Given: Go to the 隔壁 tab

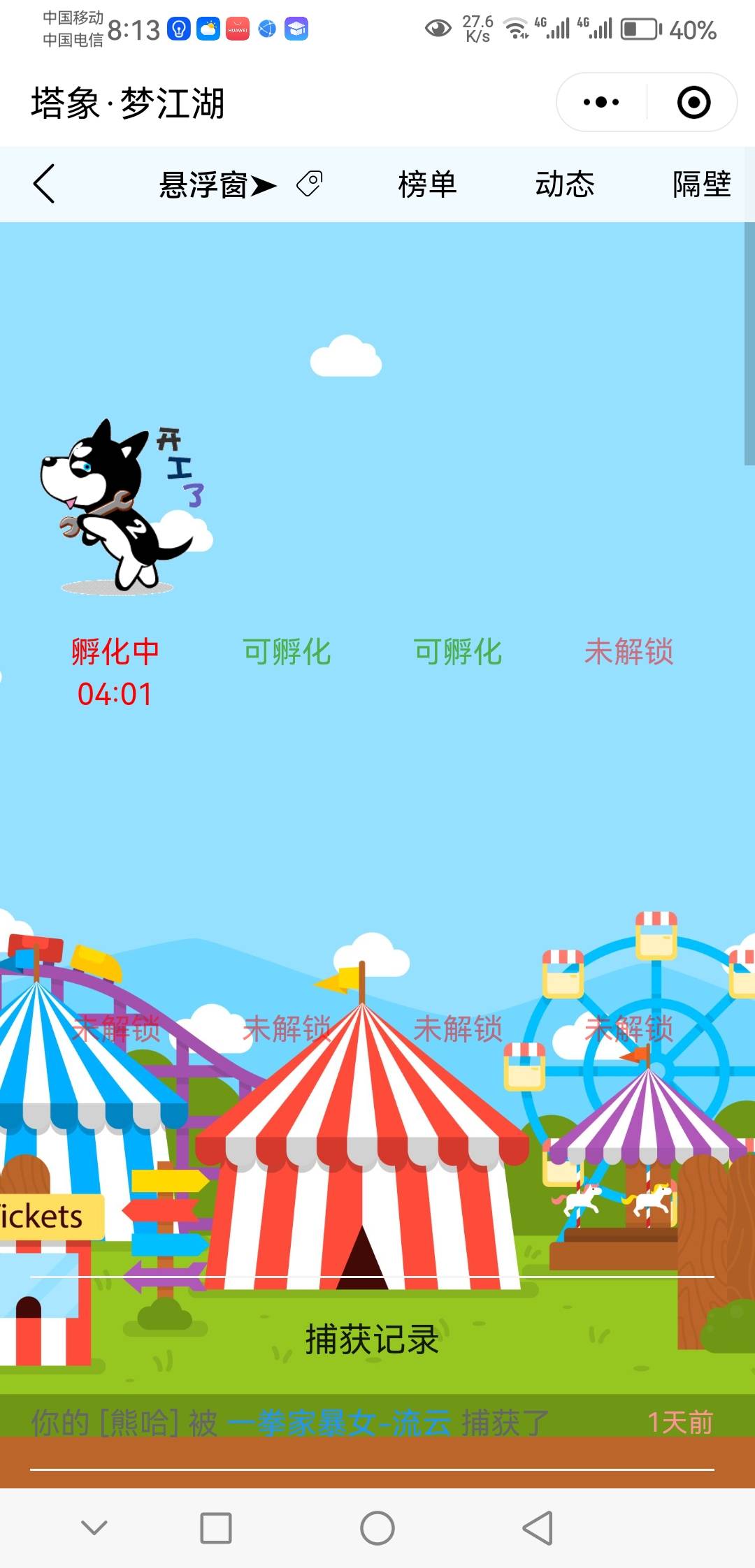Looking at the screenshot, I should [701, 185].
